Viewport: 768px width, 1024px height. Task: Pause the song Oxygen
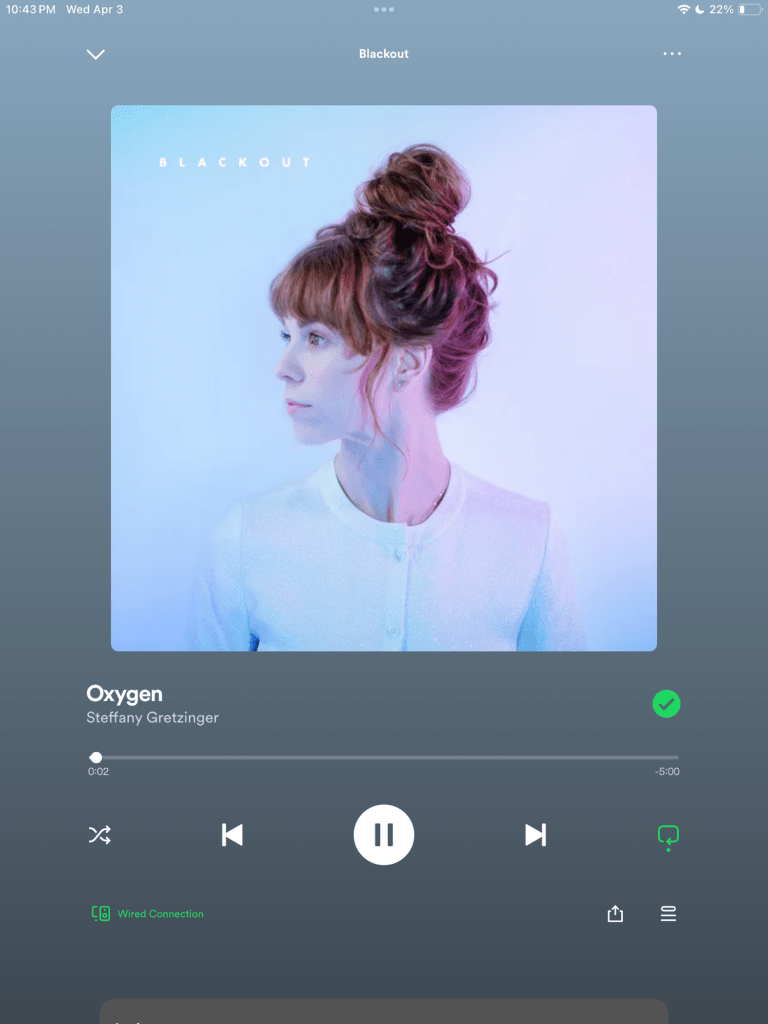[384, 835]
